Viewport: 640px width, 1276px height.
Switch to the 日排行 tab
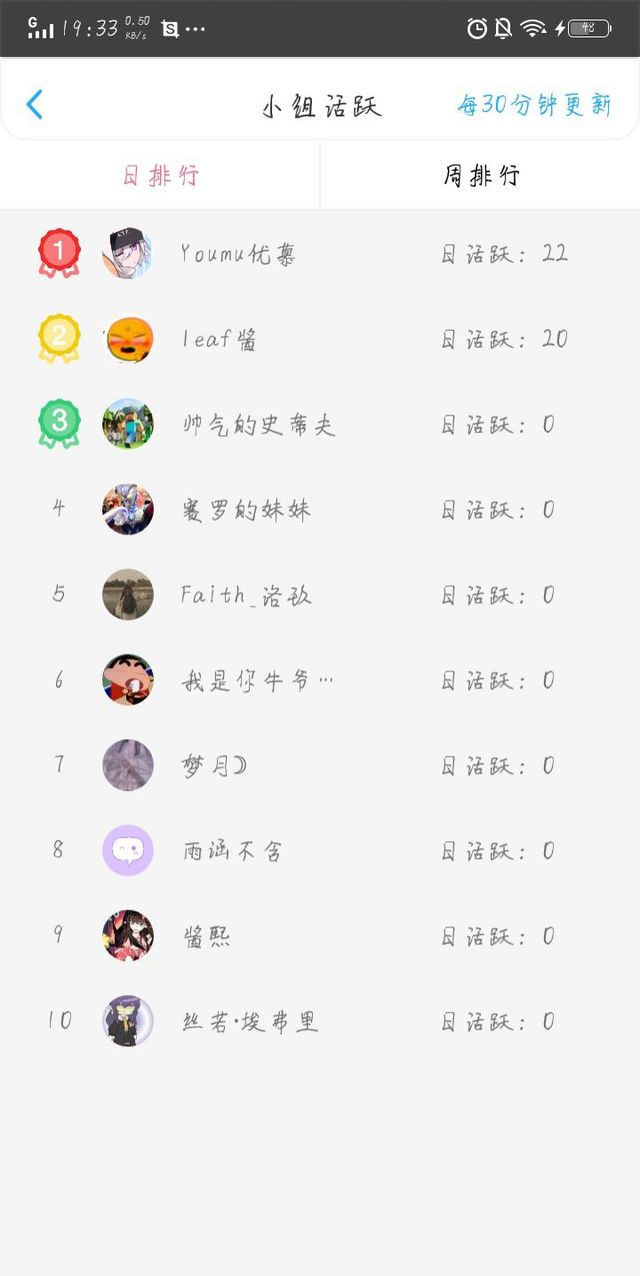tap(160, 176)
